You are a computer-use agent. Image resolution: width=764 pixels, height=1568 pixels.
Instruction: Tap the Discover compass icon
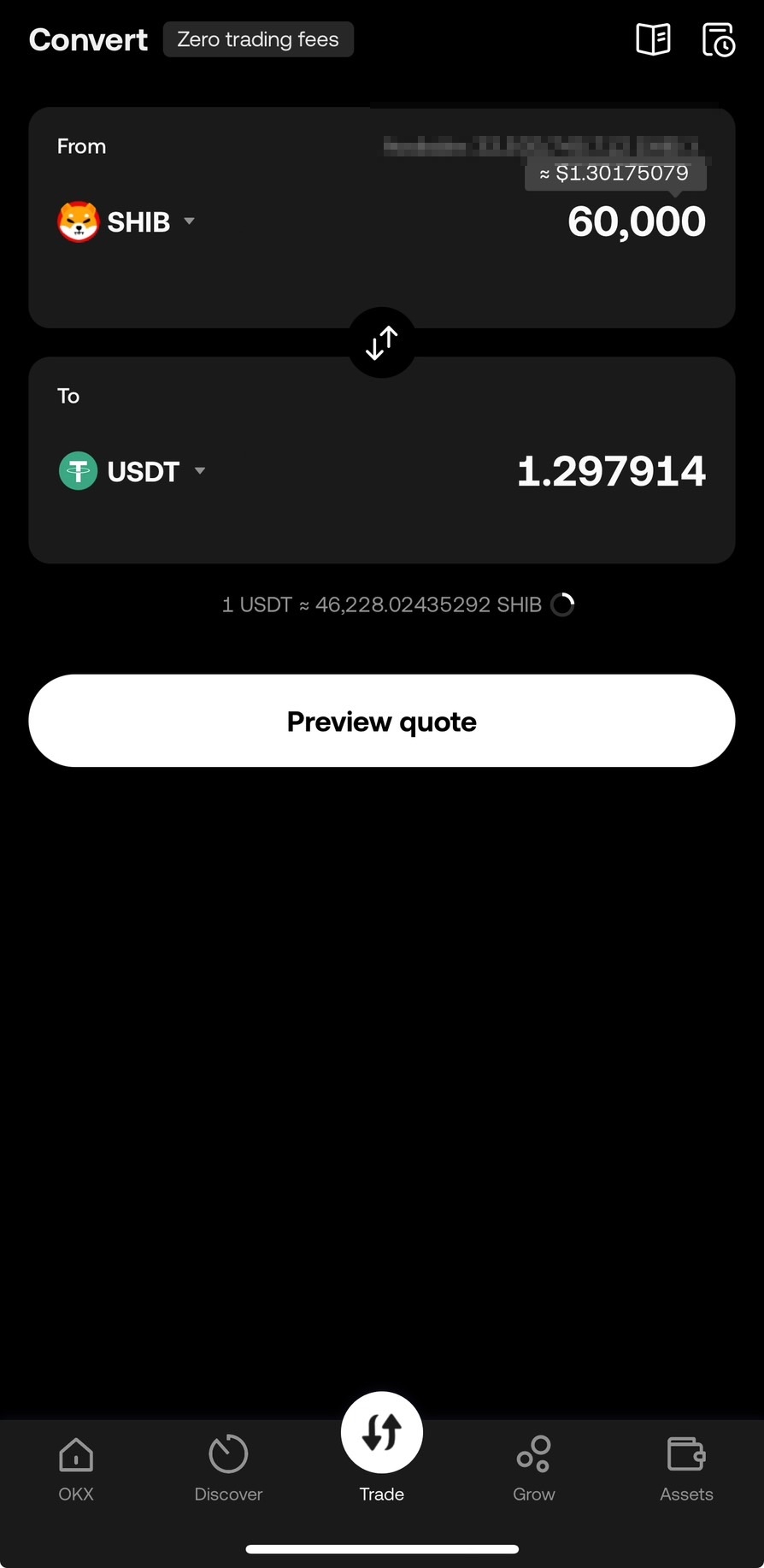(228, 1453)
